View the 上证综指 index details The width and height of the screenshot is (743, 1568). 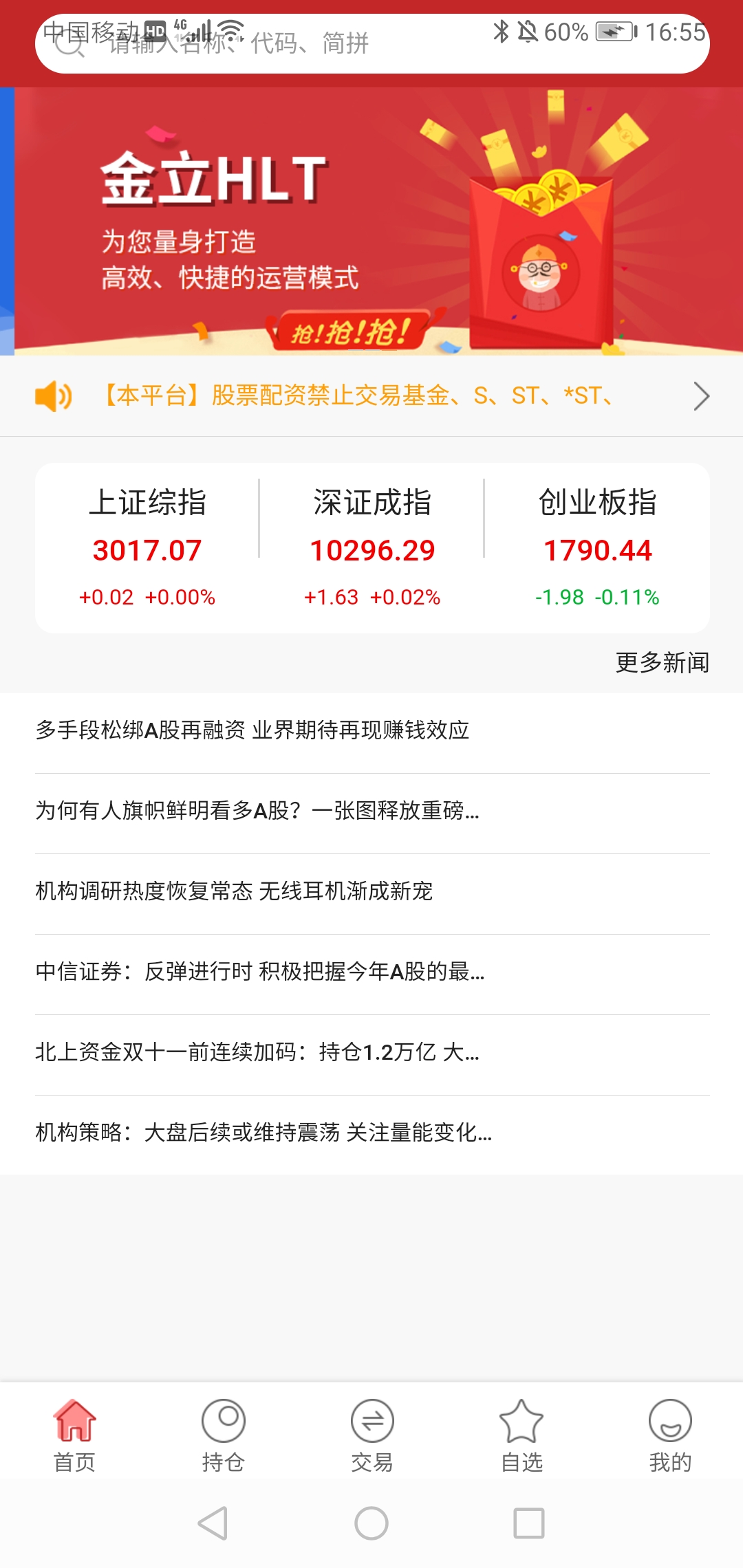pyautogui.click(x=147, y=547)
